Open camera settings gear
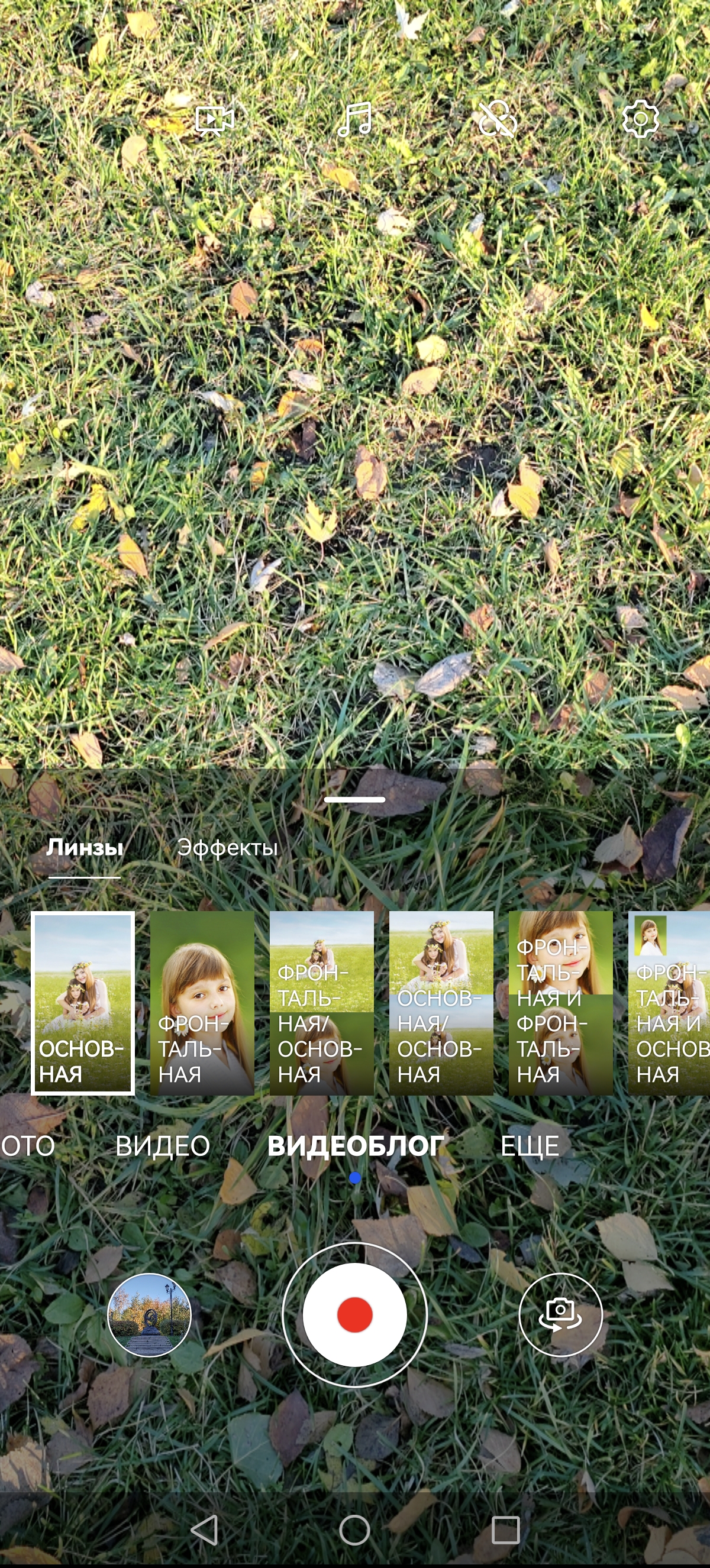Image resolution: width=710 pixels, height=1568 pixels. (640, 119)
